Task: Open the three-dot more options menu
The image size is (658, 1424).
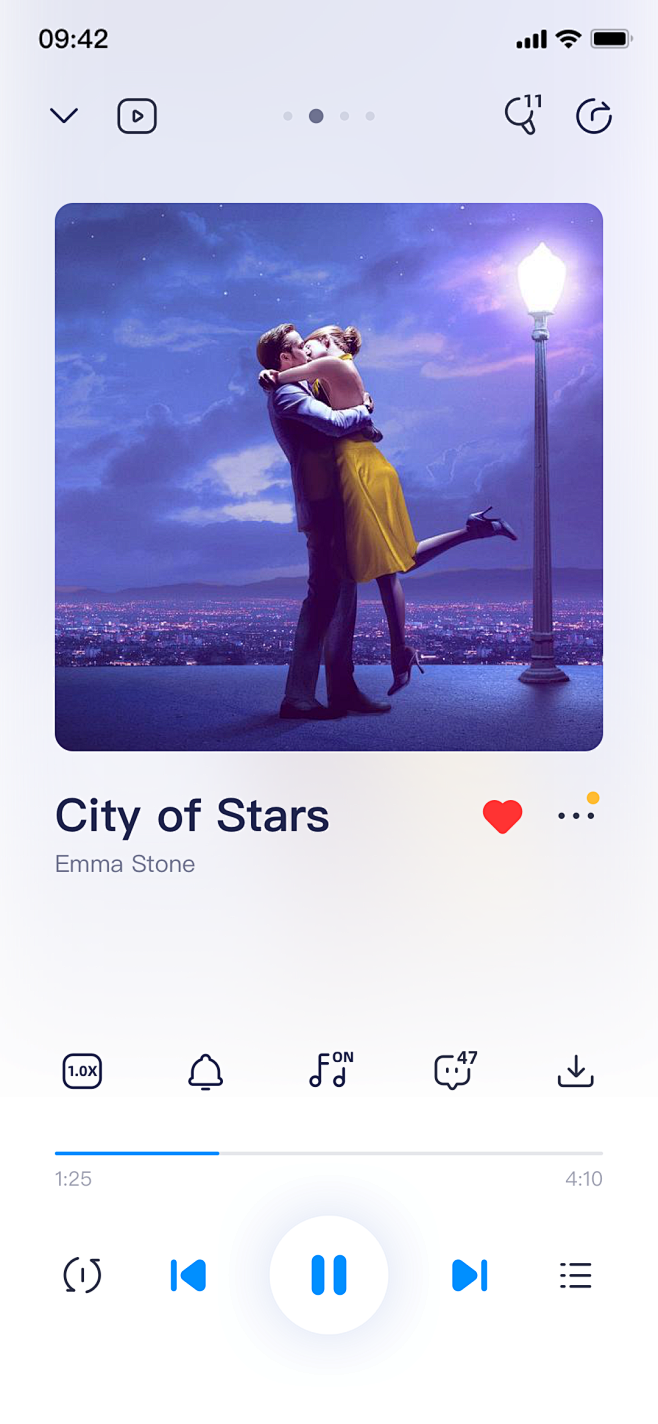Action: (576, 816)
